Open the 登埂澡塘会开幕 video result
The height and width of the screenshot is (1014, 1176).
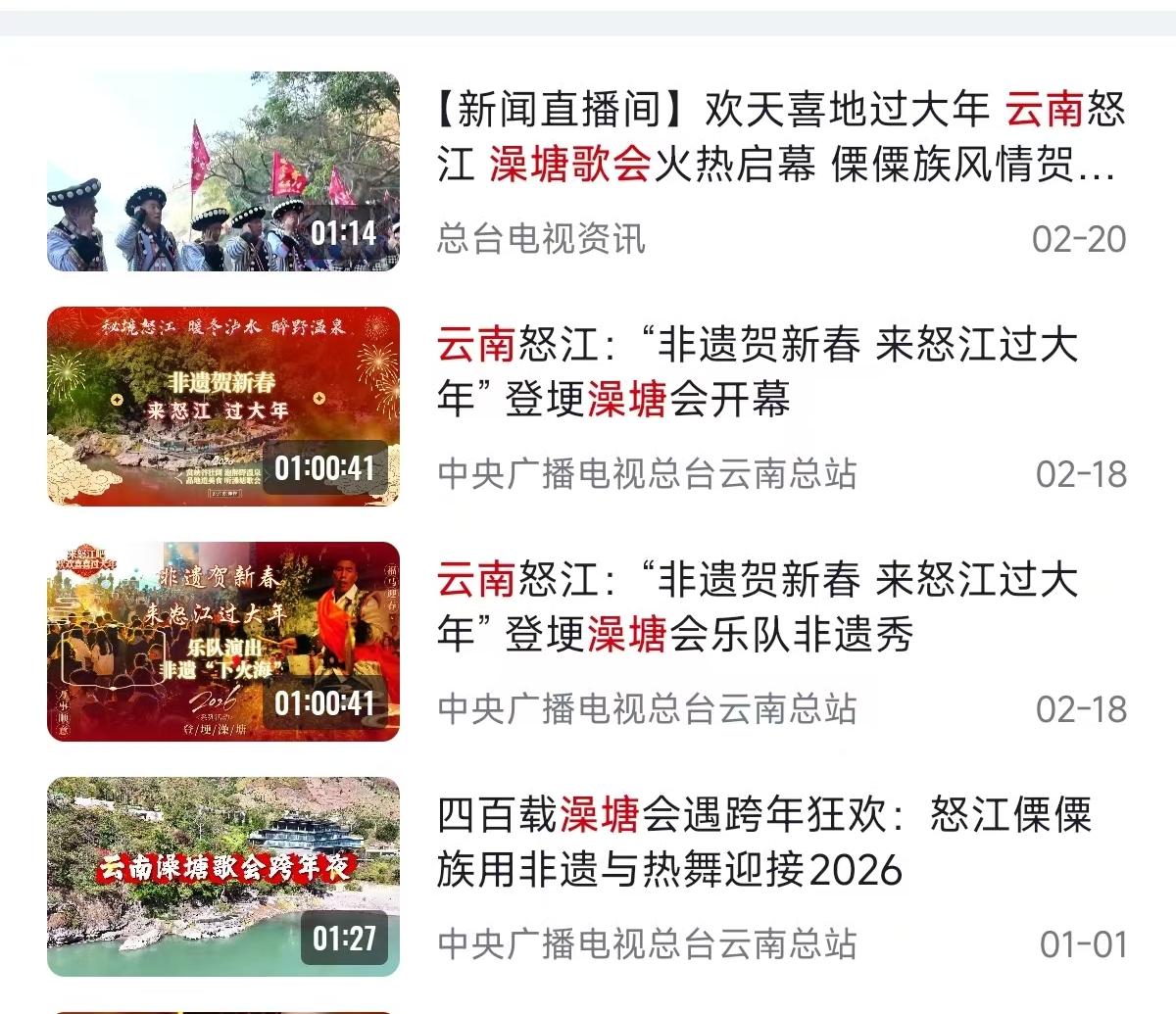tap(757, 372)
